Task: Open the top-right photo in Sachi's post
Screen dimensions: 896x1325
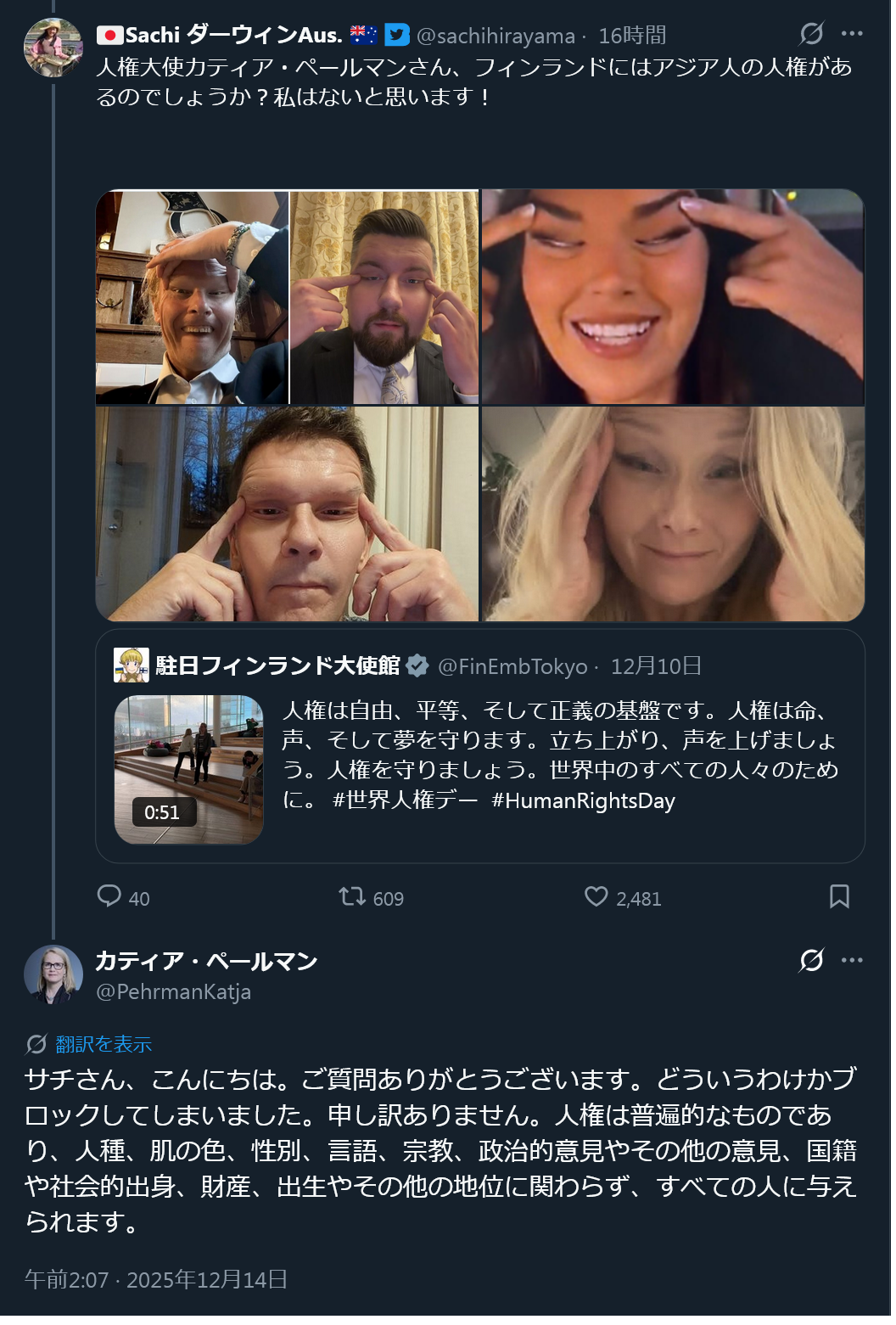Action: click(x=672, y=297)
